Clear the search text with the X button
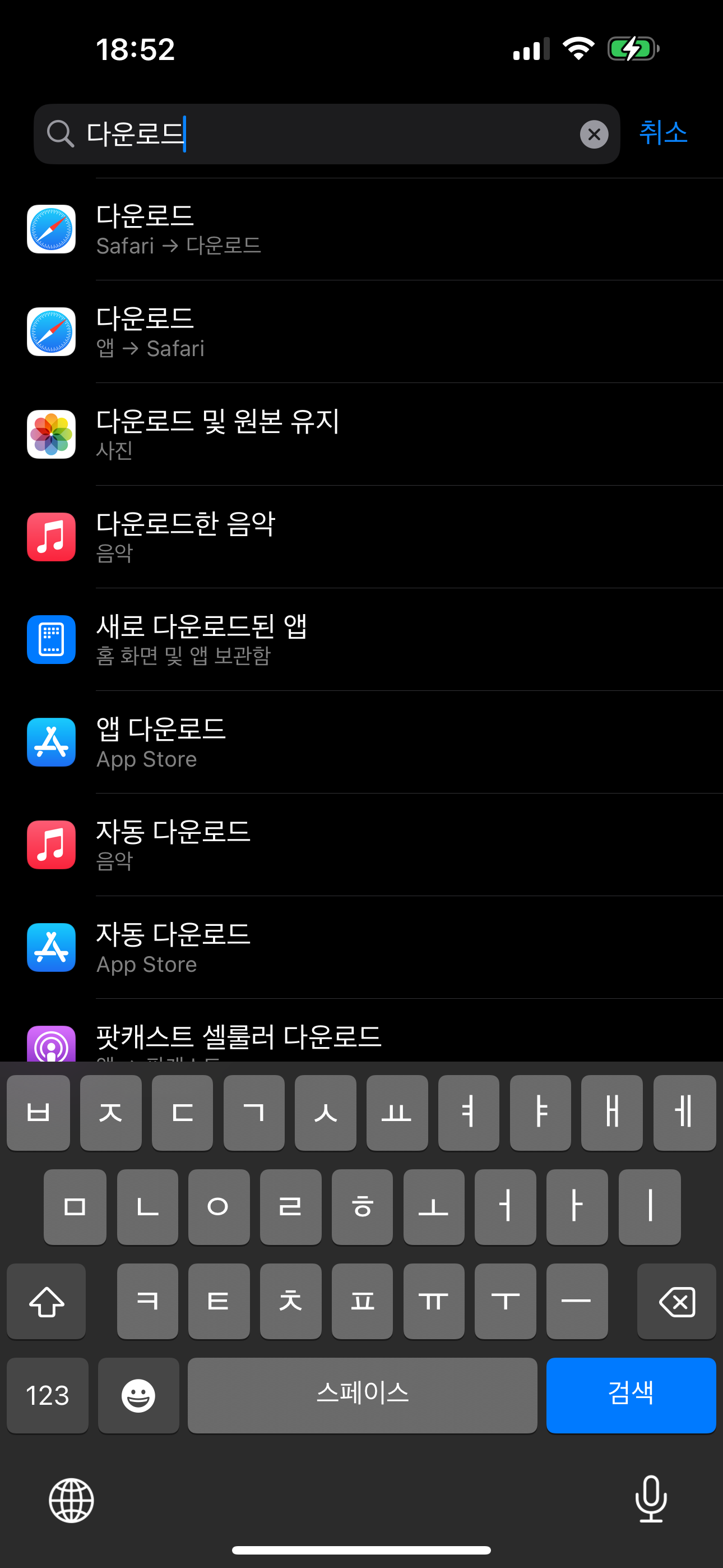Screen dimensions: 723x1568 (594, 134)
